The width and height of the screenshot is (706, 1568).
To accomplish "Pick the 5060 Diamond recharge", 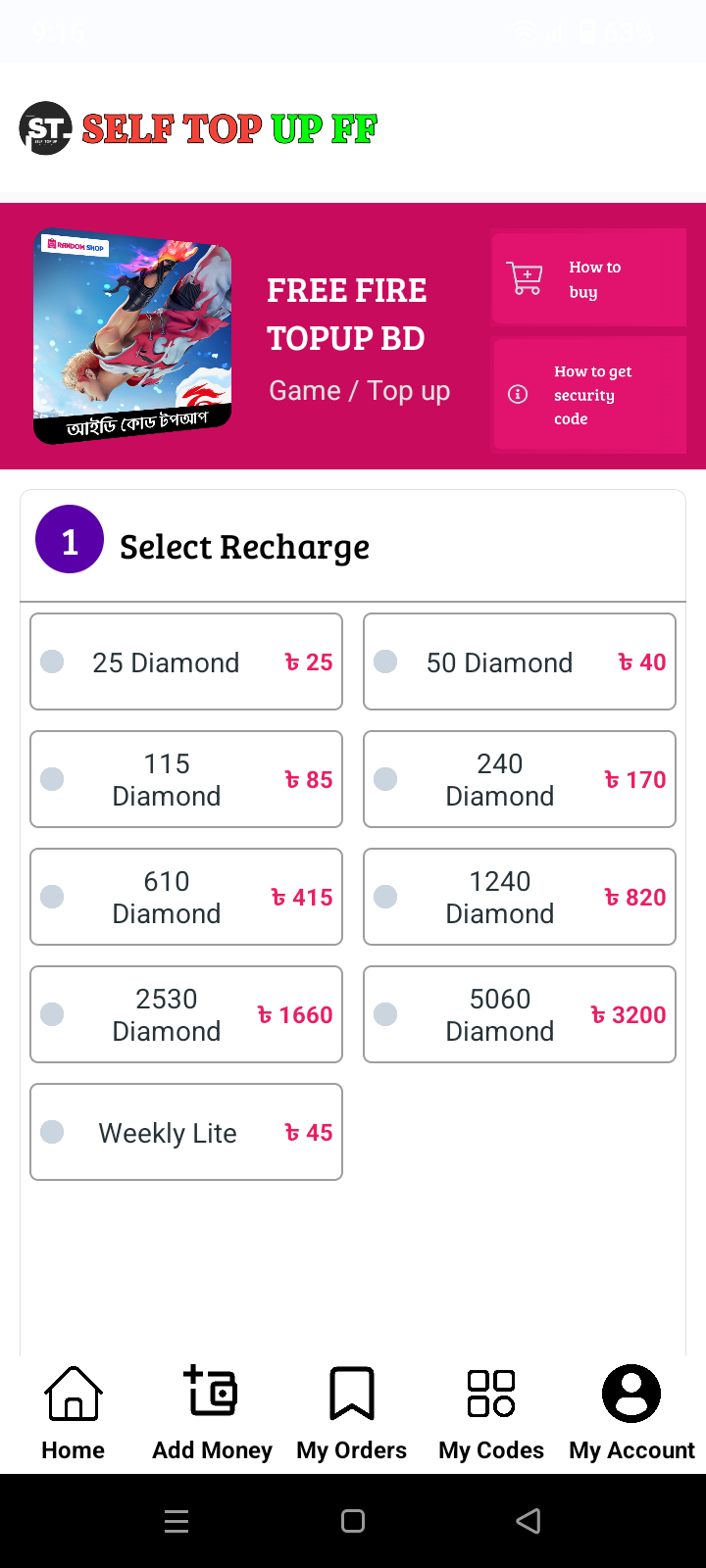I will click(520, 1014).
